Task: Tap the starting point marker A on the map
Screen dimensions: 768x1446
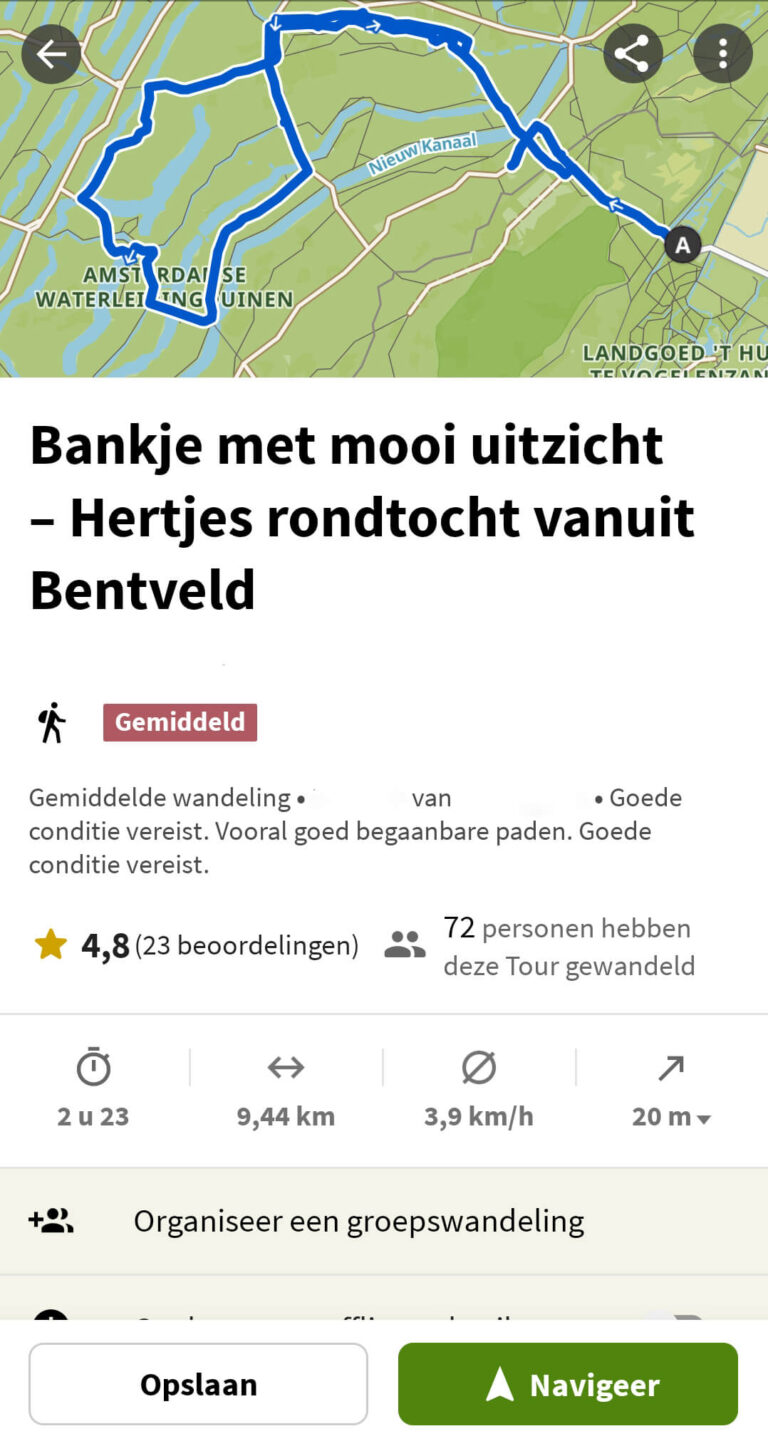Action: 682,244
